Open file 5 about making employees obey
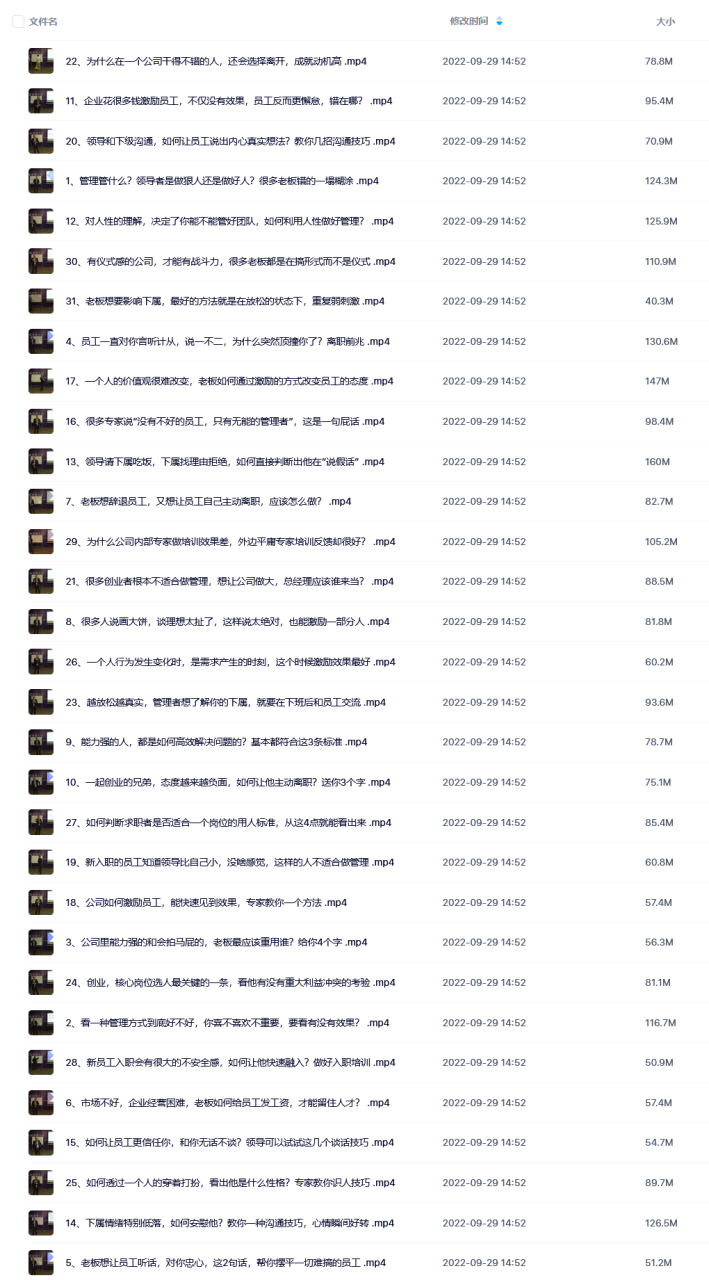Image resolution: width=709 pixels, height=1280 pixels. pos(225,1262)
